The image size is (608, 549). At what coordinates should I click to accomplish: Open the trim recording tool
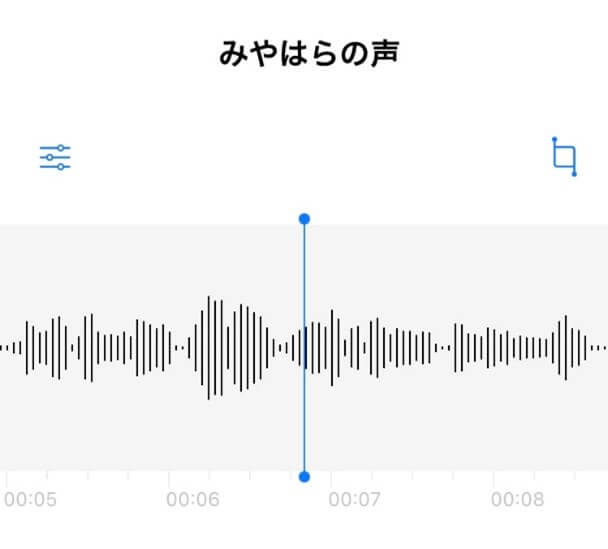tap(564, 157)
